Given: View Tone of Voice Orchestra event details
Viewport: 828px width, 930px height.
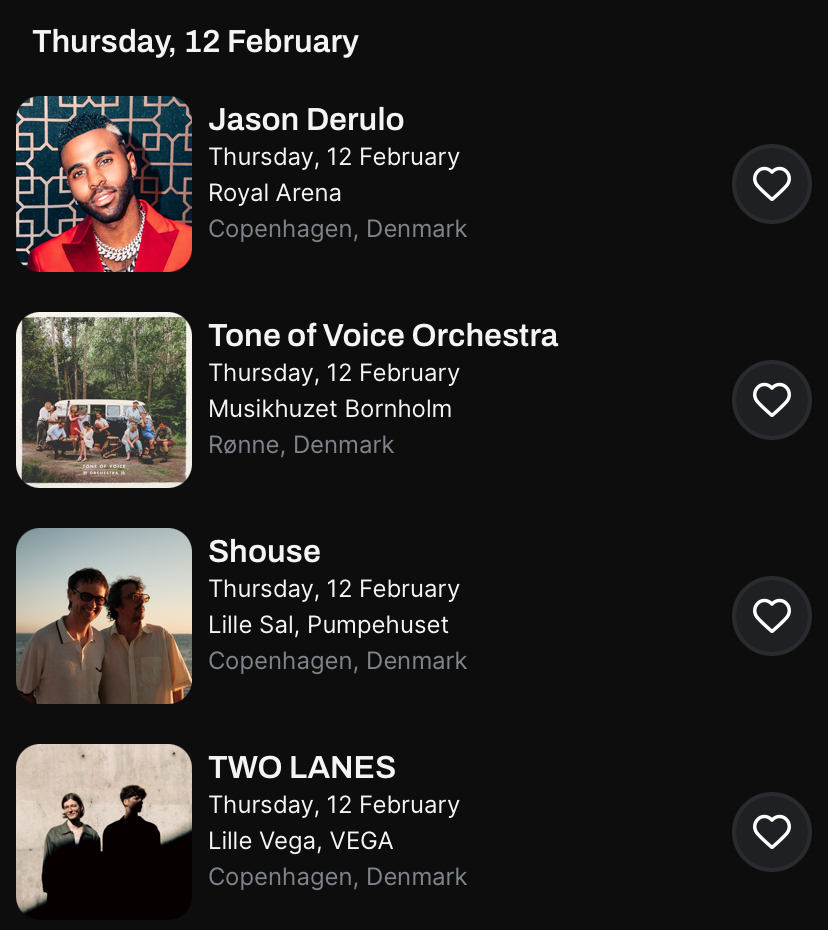Looking at the screenshot, I should pyautogui.click(x=382, y=336).
